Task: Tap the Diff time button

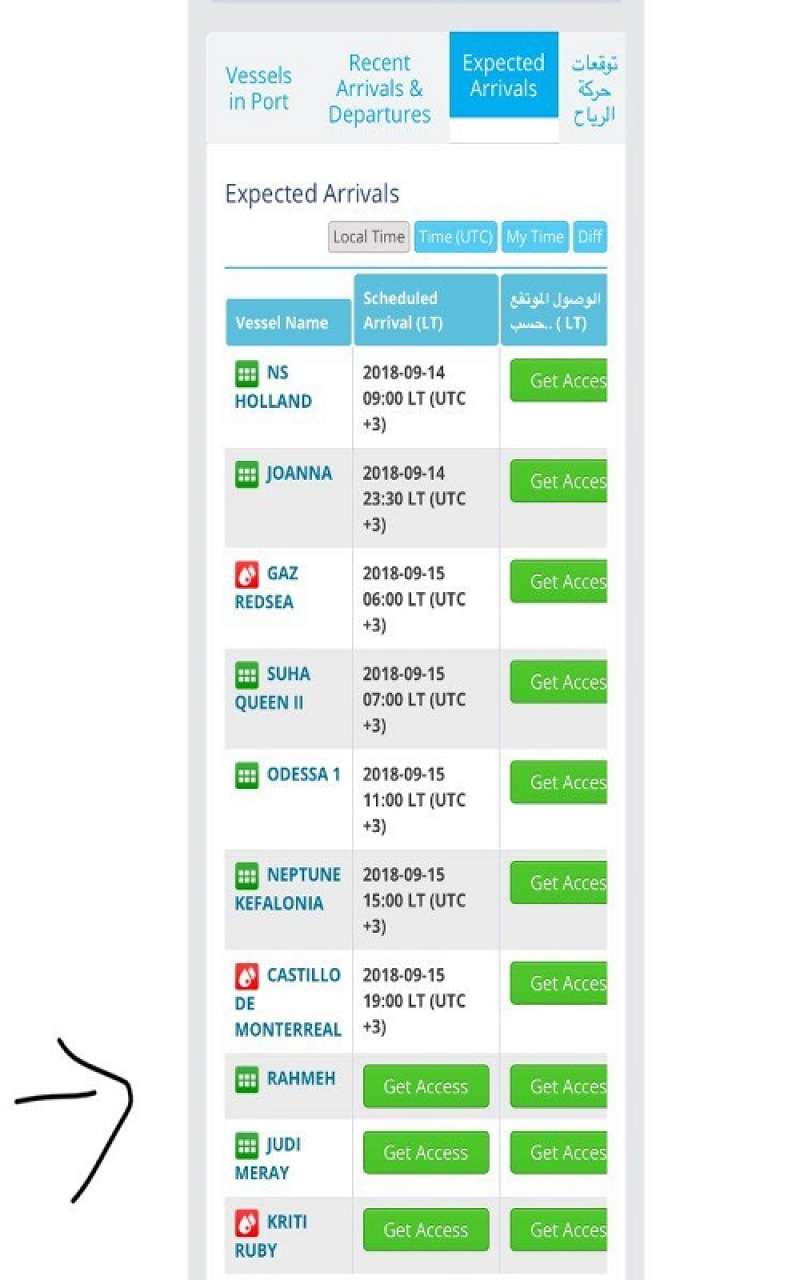Action: coord(590,237)
